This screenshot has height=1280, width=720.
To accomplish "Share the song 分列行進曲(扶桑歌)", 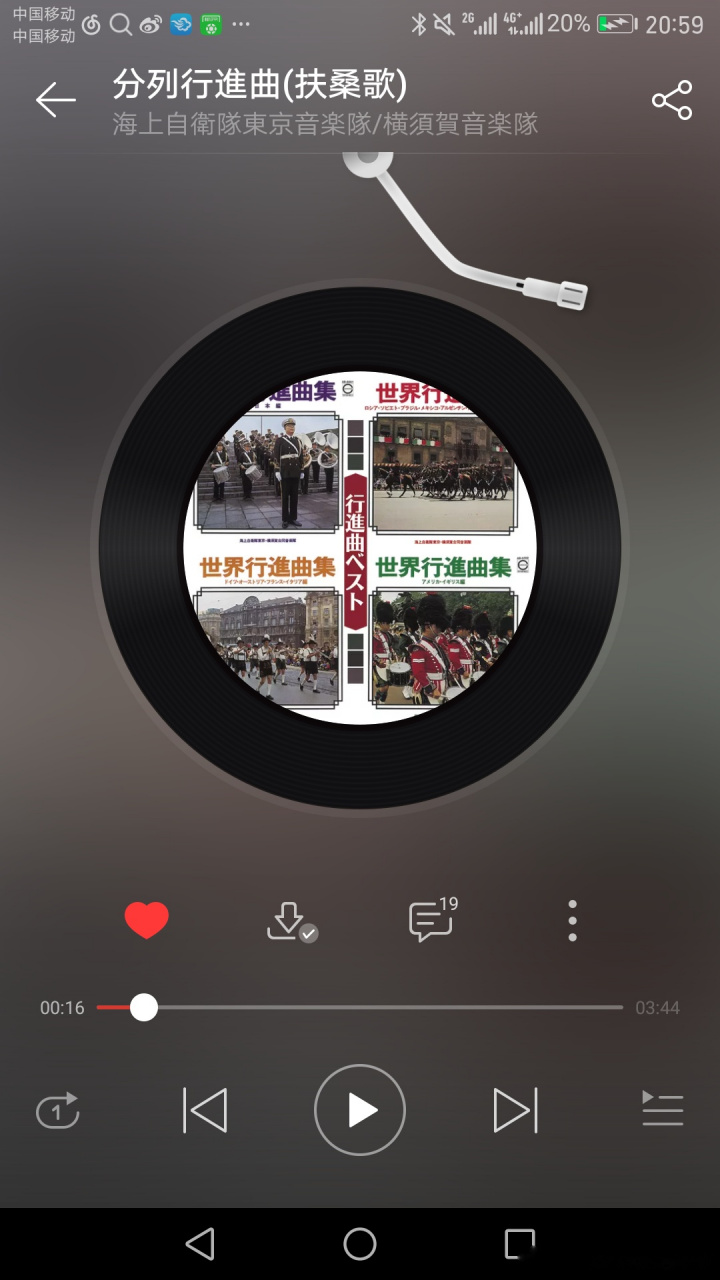I will [x=670, y=99].
